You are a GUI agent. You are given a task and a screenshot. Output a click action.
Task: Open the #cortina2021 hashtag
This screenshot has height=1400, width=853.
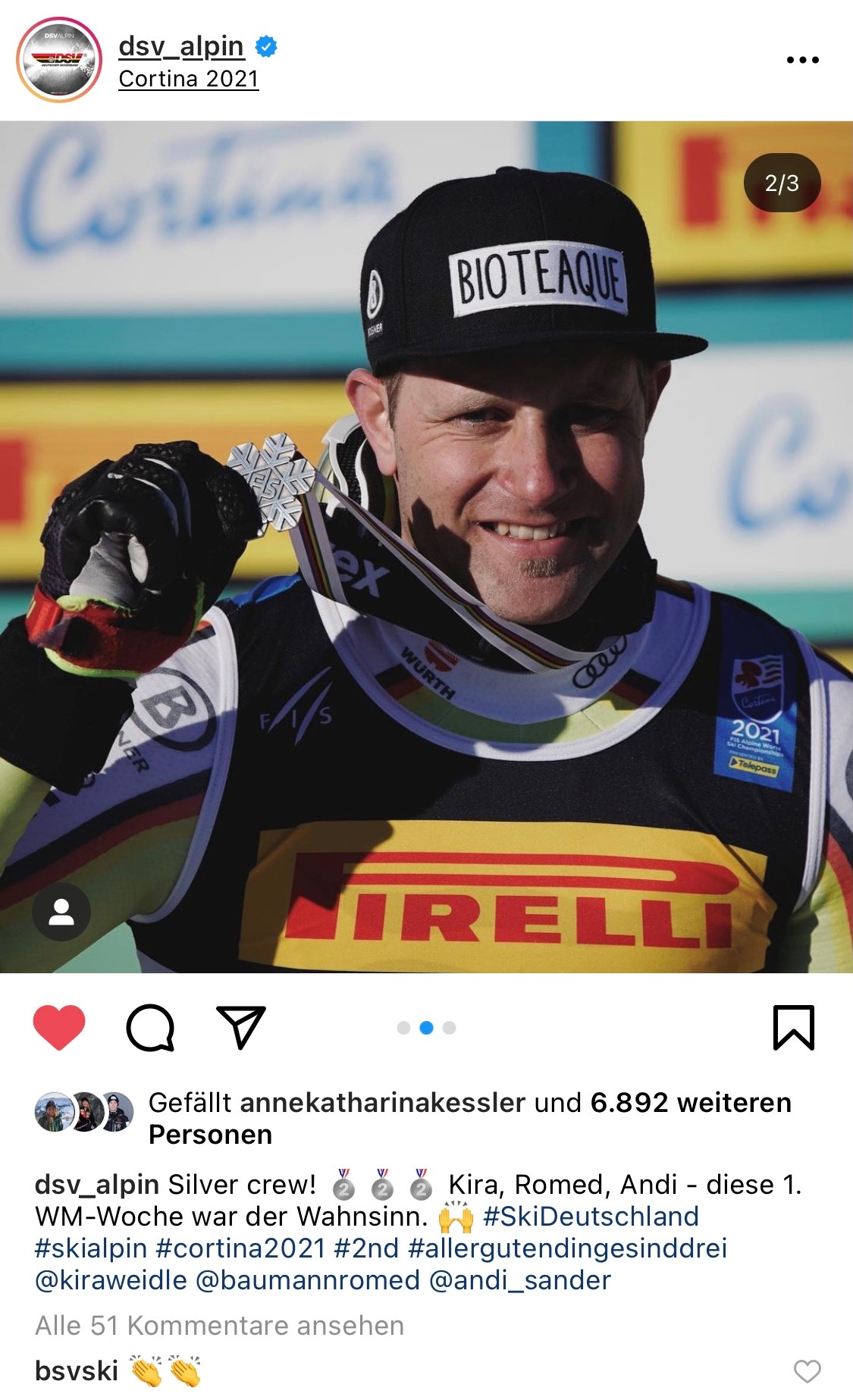coord(240,1248)
